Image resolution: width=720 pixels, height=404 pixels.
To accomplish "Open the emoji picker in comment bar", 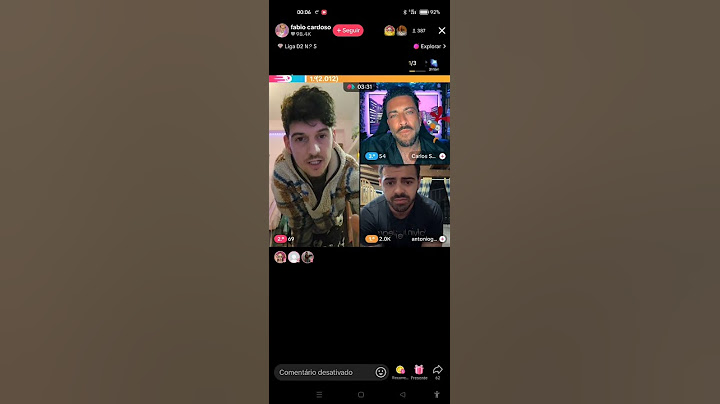I will [x=381, y=372].
